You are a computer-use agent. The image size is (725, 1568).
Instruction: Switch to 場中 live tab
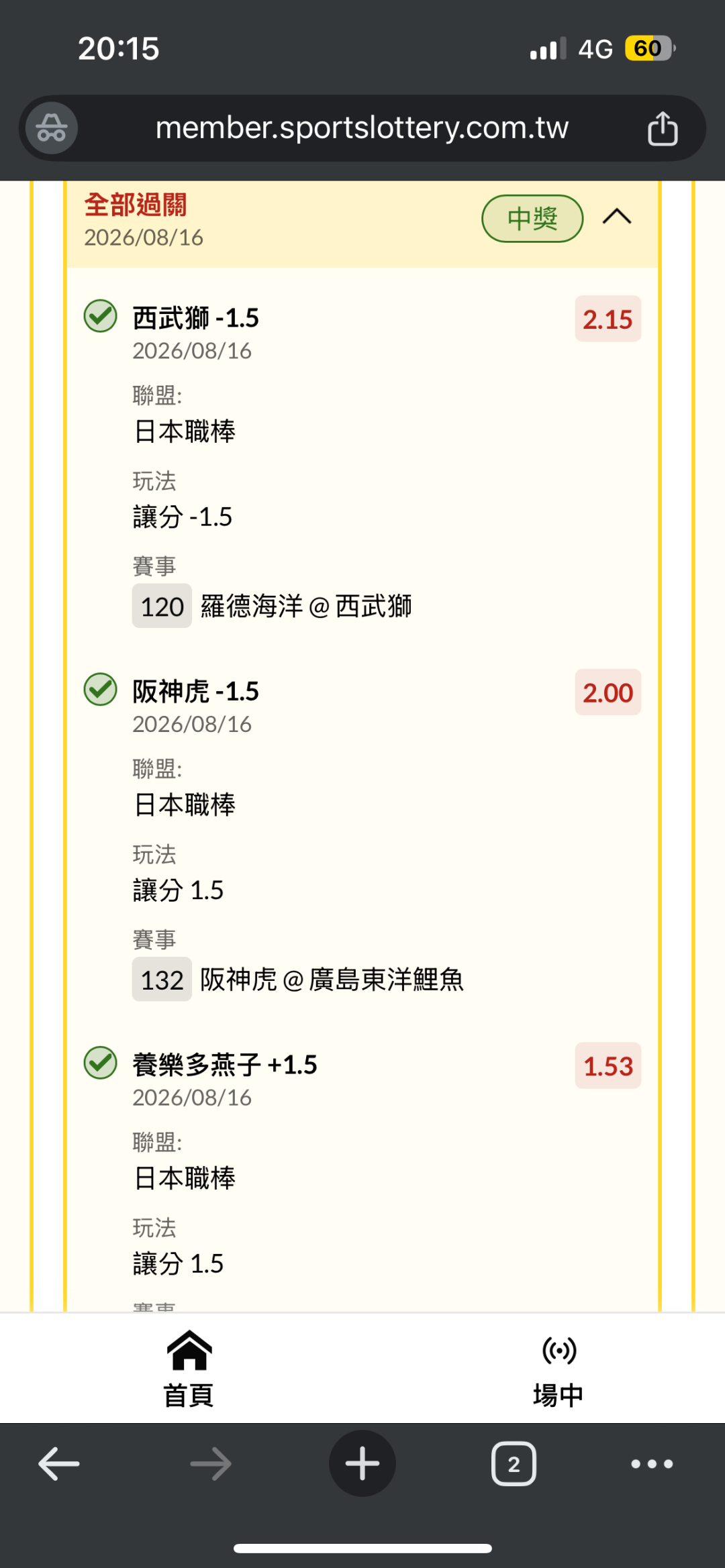point(558,1369)
